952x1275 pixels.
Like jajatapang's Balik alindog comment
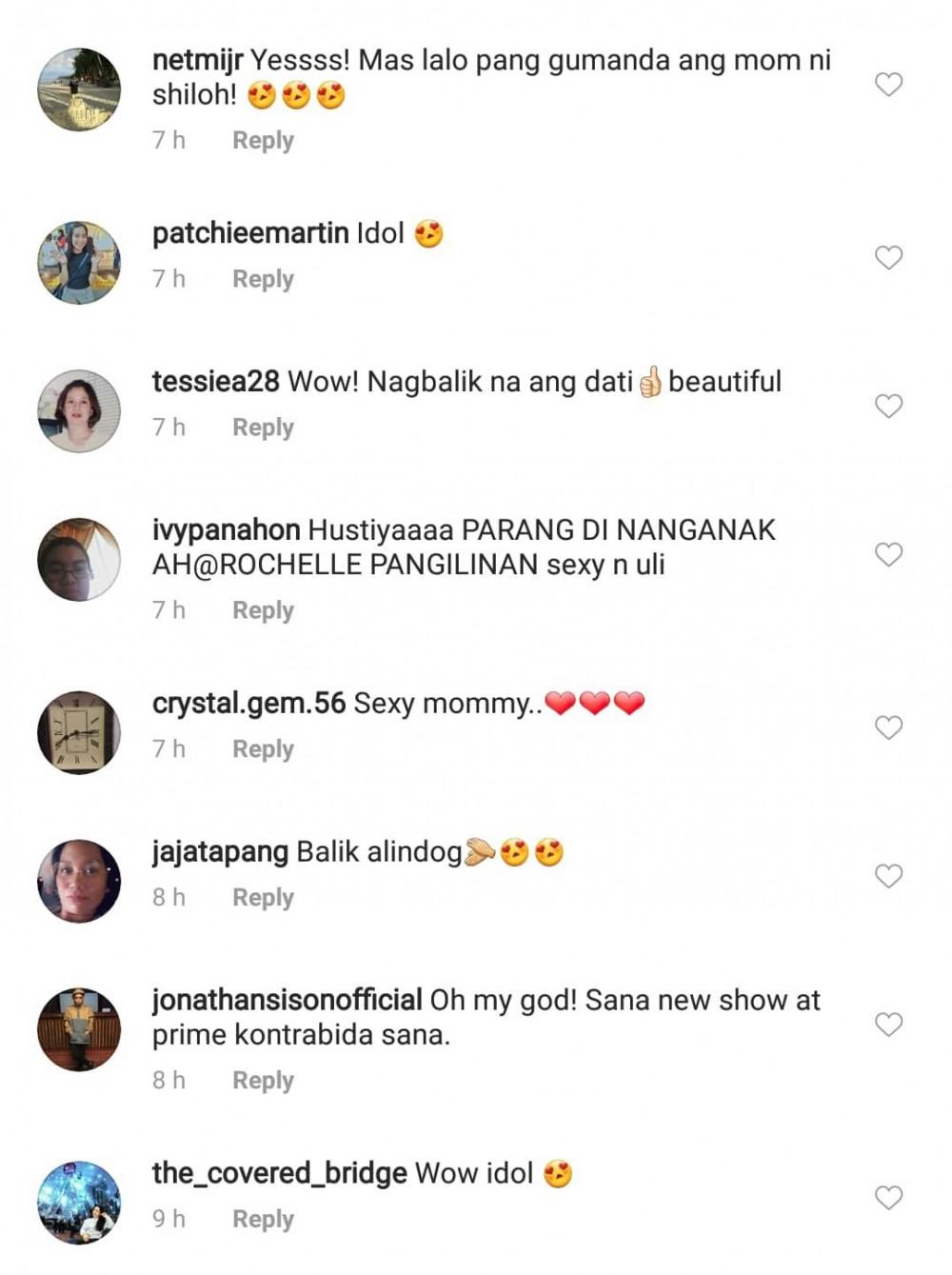888,877
